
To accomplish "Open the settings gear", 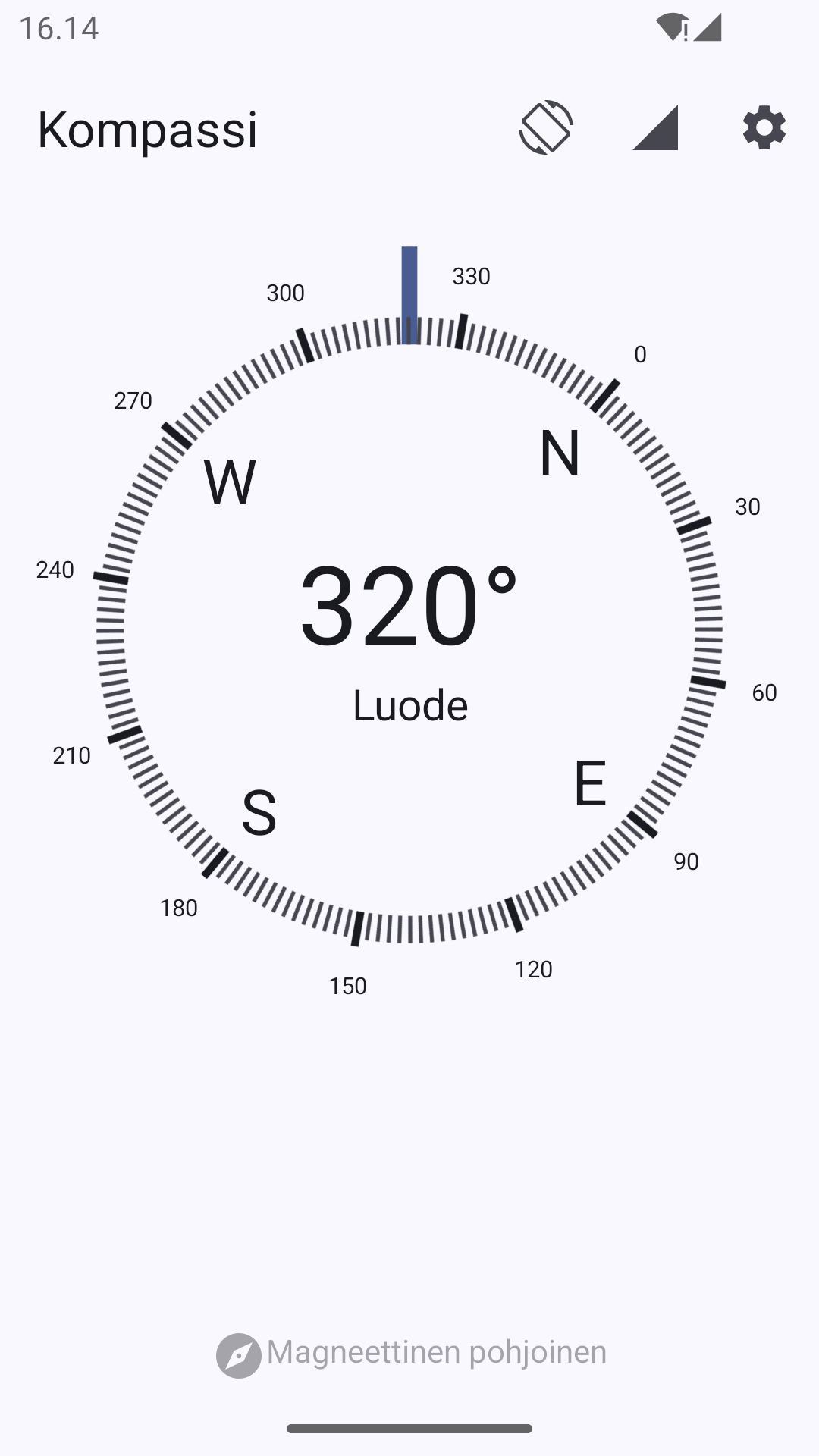I will click(x=764, y=127).
